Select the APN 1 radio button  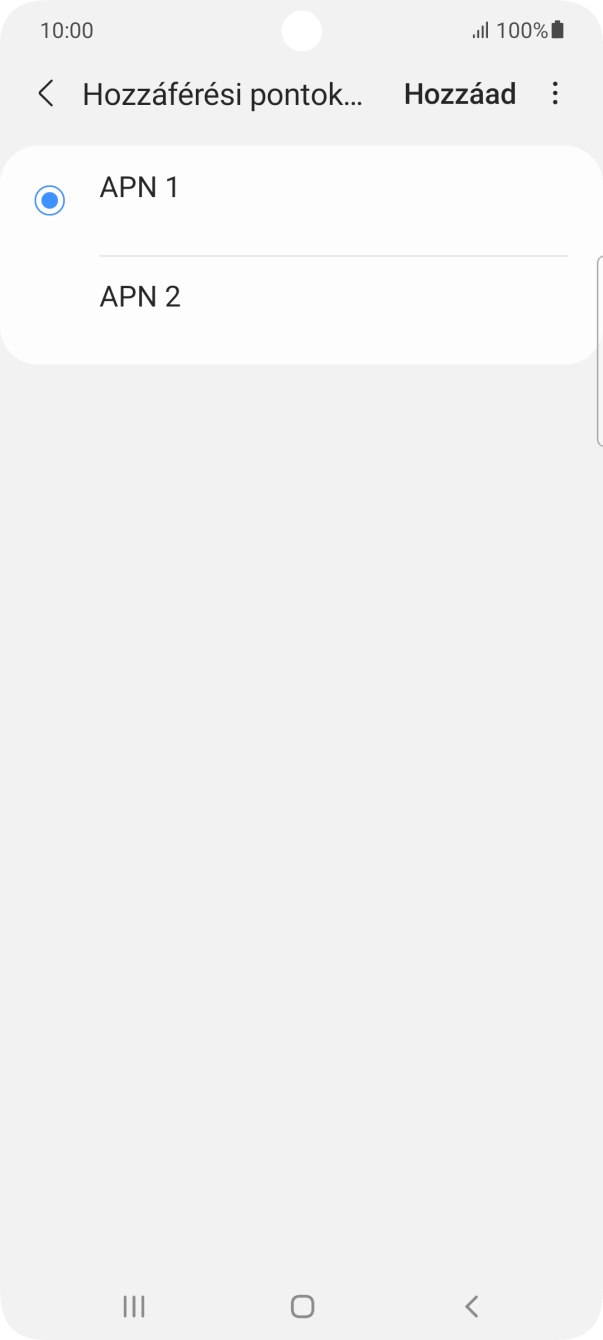coord(49,200)
